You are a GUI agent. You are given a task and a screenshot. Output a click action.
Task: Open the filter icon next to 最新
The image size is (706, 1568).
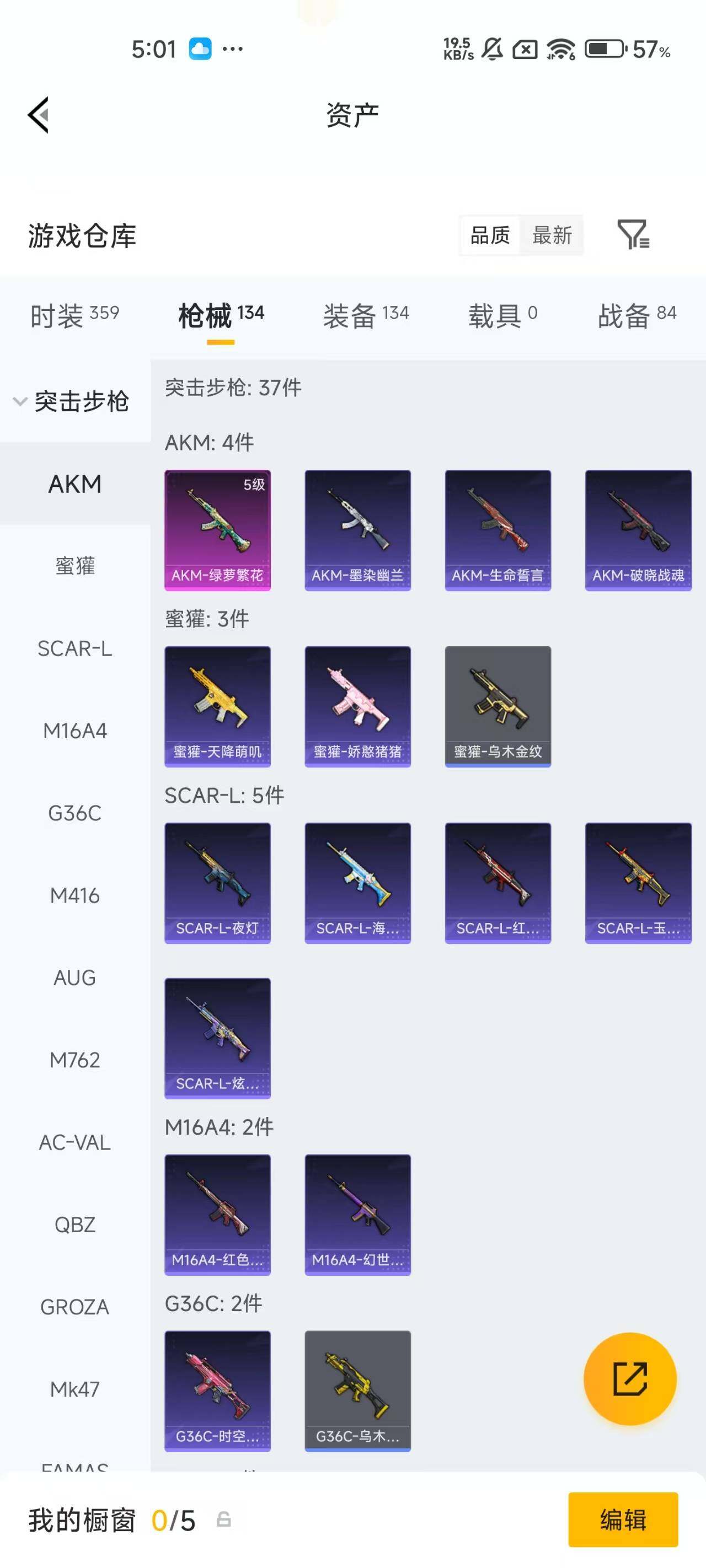coord(633,235)
